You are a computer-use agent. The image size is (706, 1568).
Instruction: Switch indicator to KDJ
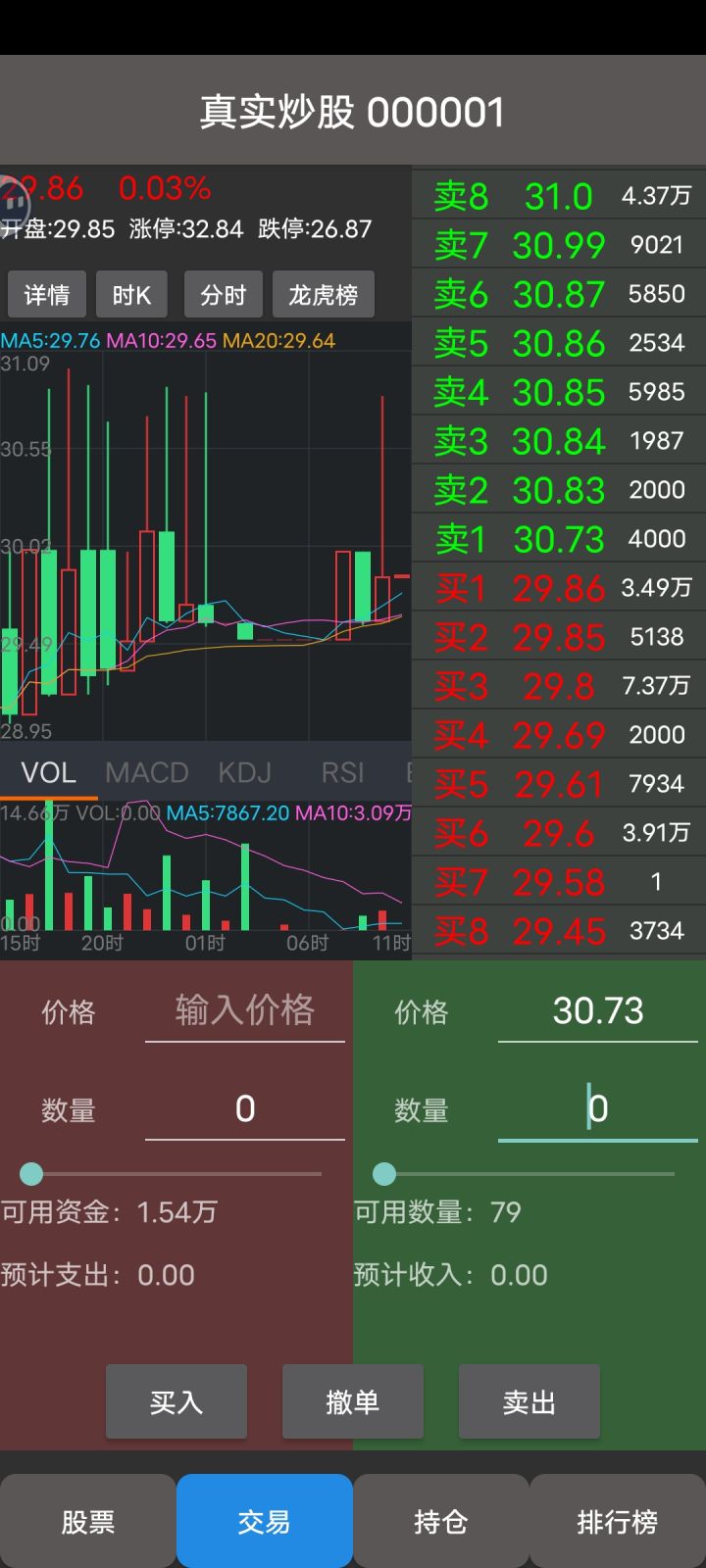point(244,772)
